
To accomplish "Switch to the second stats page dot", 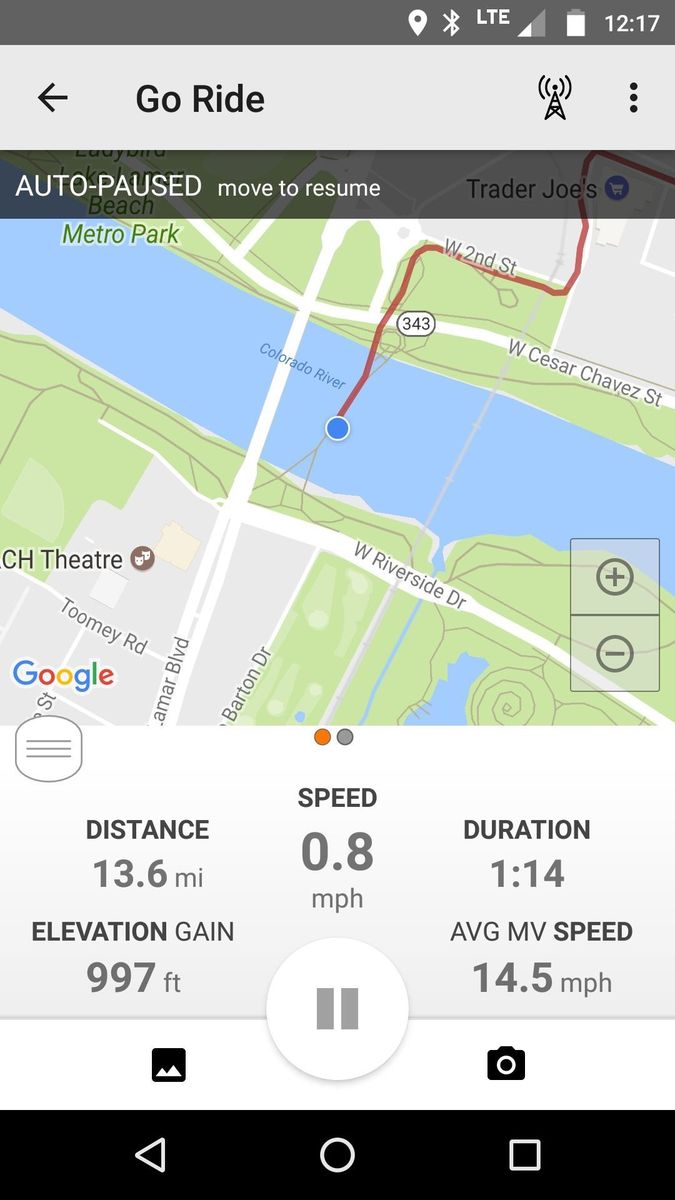I will [345, 737].
